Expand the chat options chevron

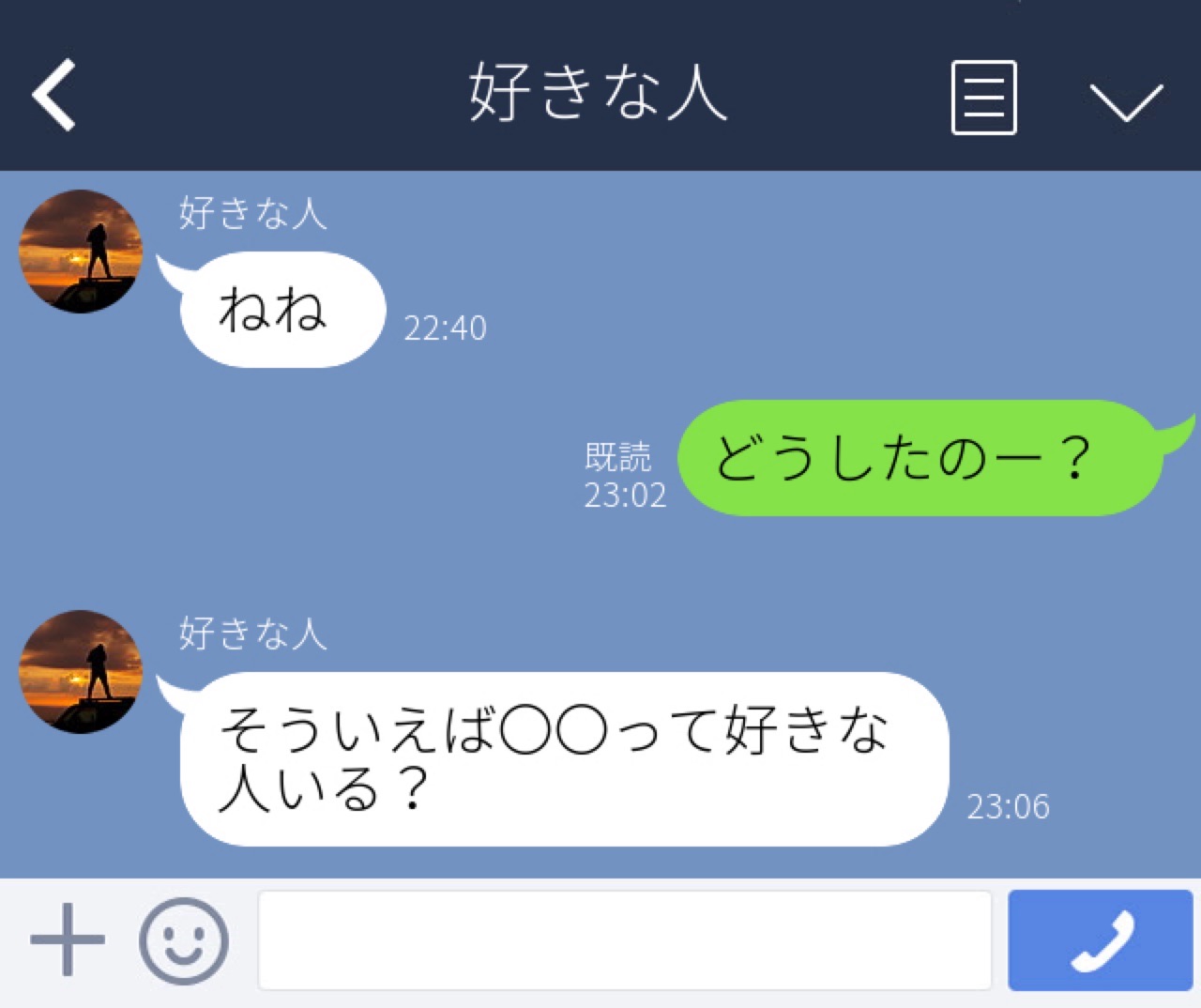point(1126,101)
